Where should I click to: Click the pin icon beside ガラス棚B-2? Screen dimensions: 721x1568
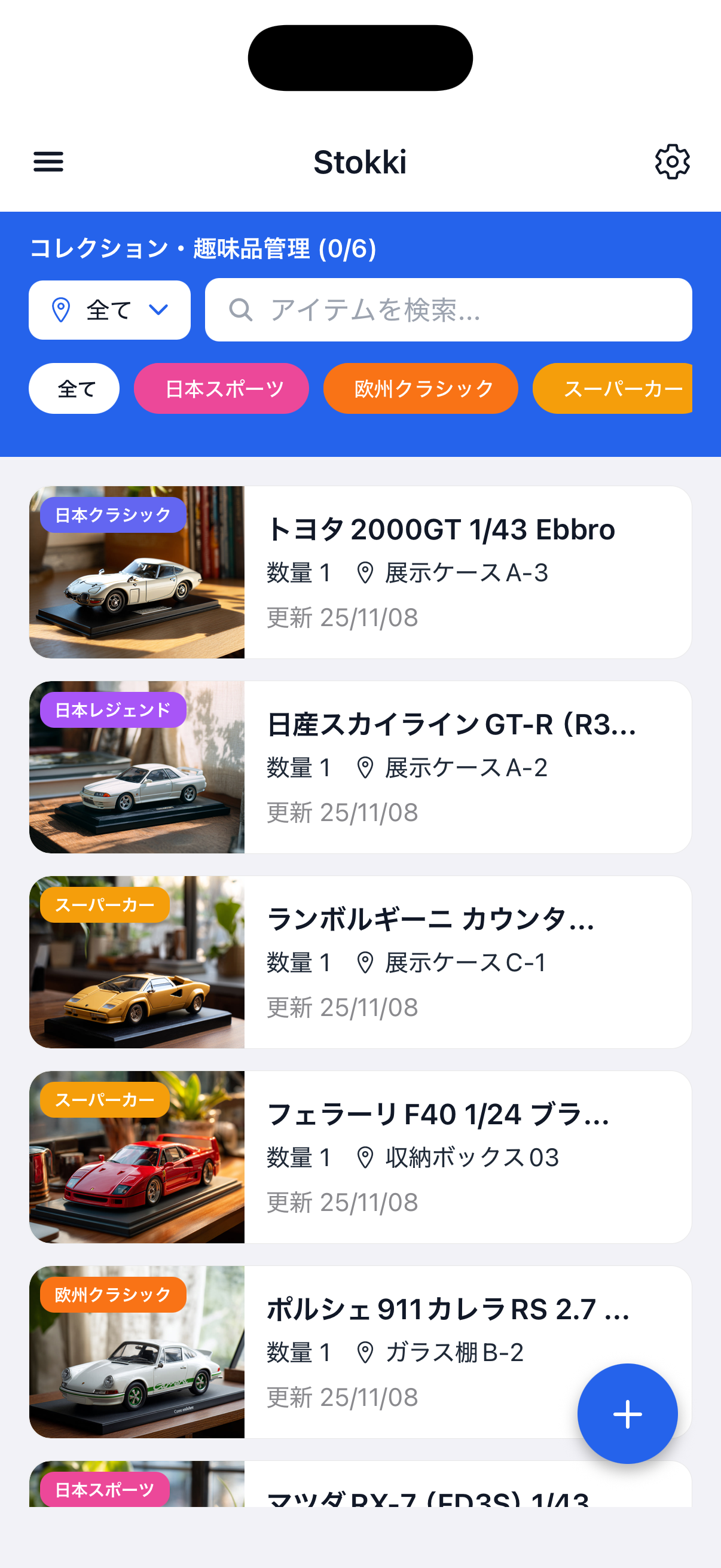(x=365, y=1353)
